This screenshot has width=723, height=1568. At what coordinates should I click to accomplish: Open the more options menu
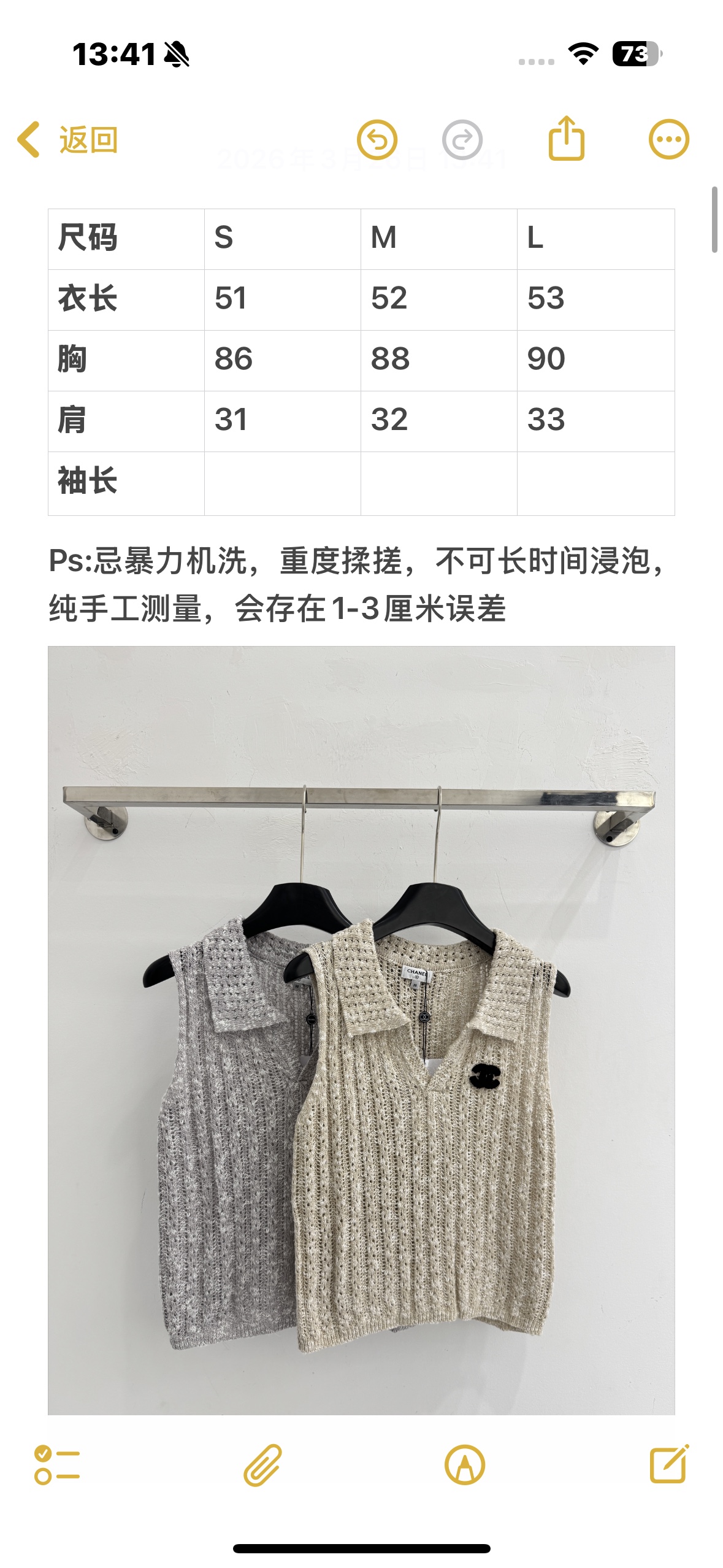pos(669,139)
